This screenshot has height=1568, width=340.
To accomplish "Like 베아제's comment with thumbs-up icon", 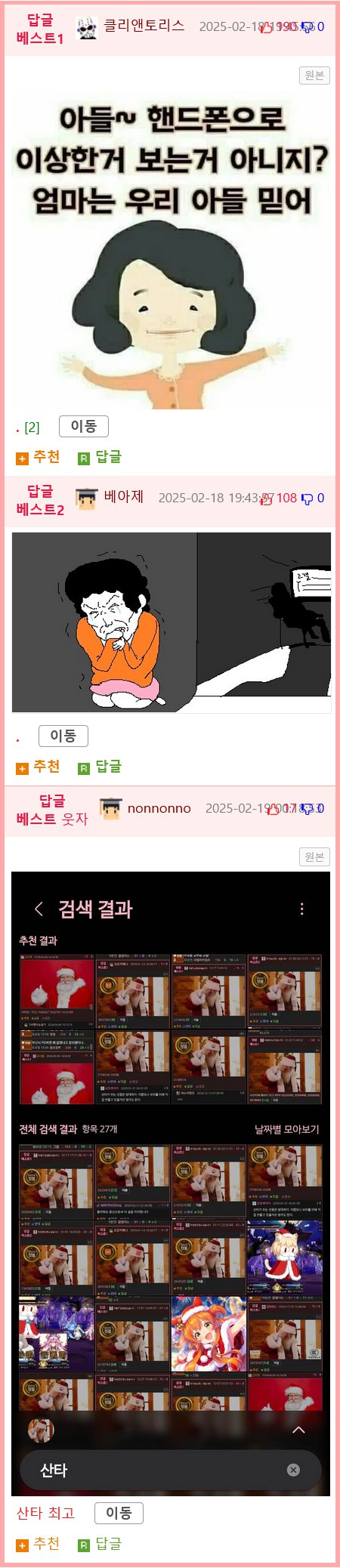I will 266,498.
